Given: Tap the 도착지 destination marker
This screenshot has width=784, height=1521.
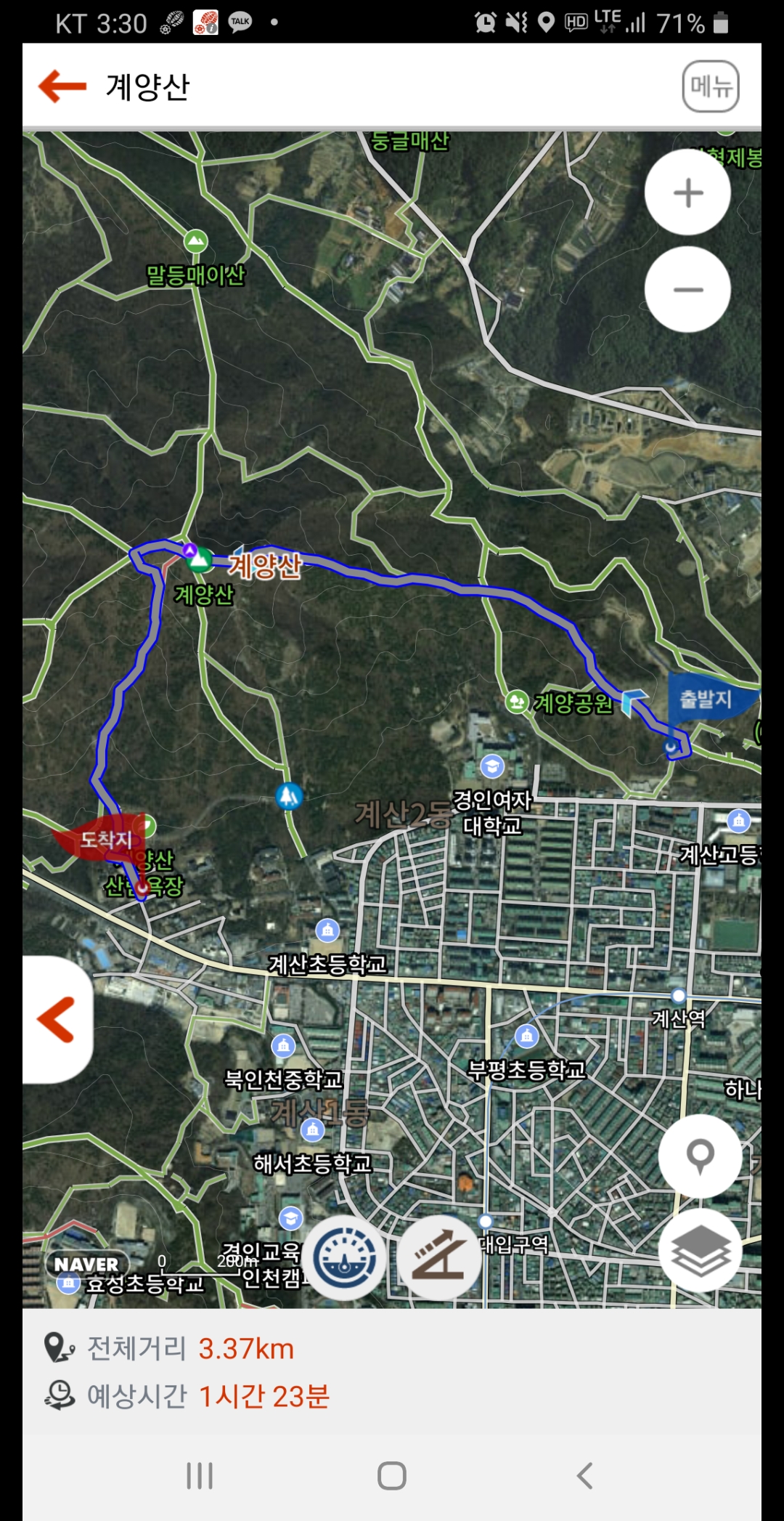Looking at the screenshot, I should point(100,839).
